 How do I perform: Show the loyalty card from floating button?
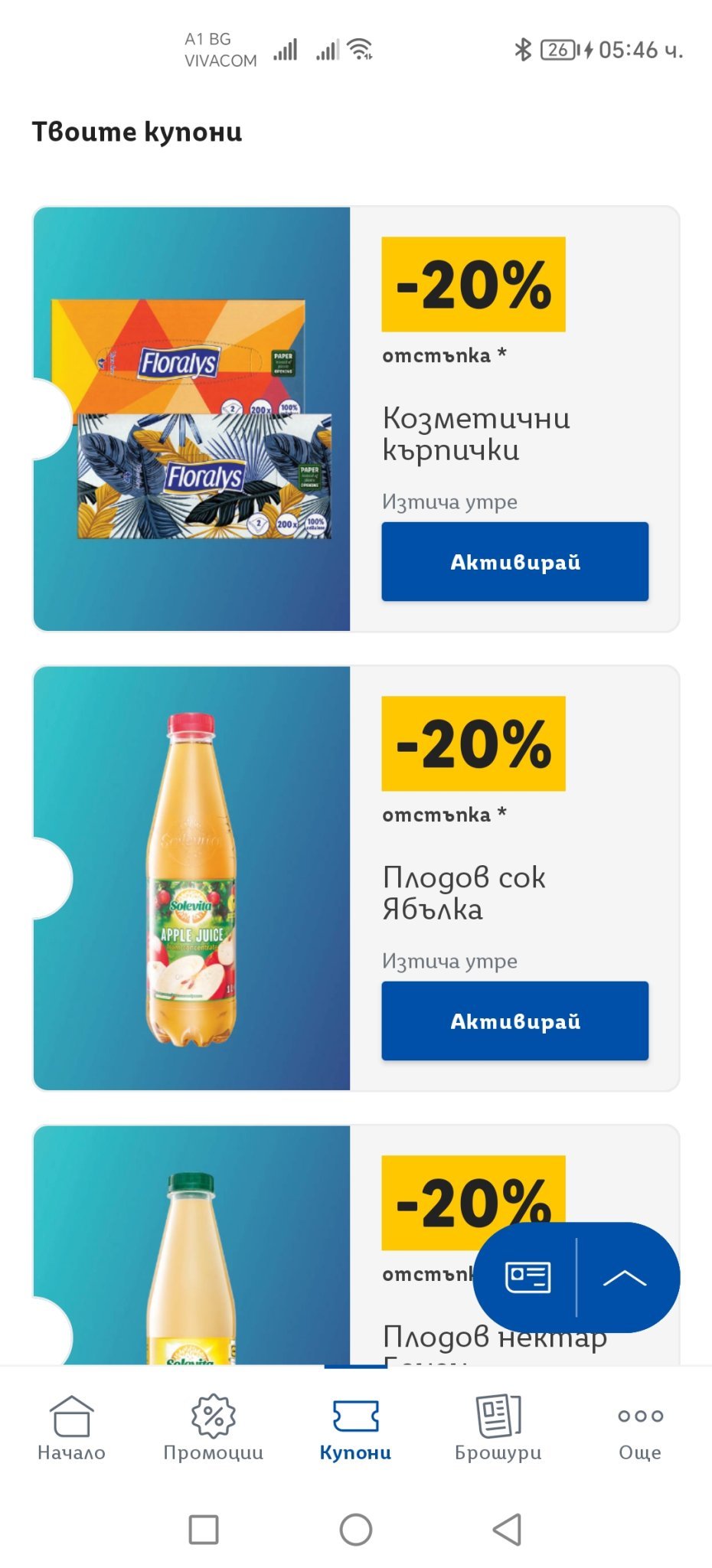pos(527,1277)
